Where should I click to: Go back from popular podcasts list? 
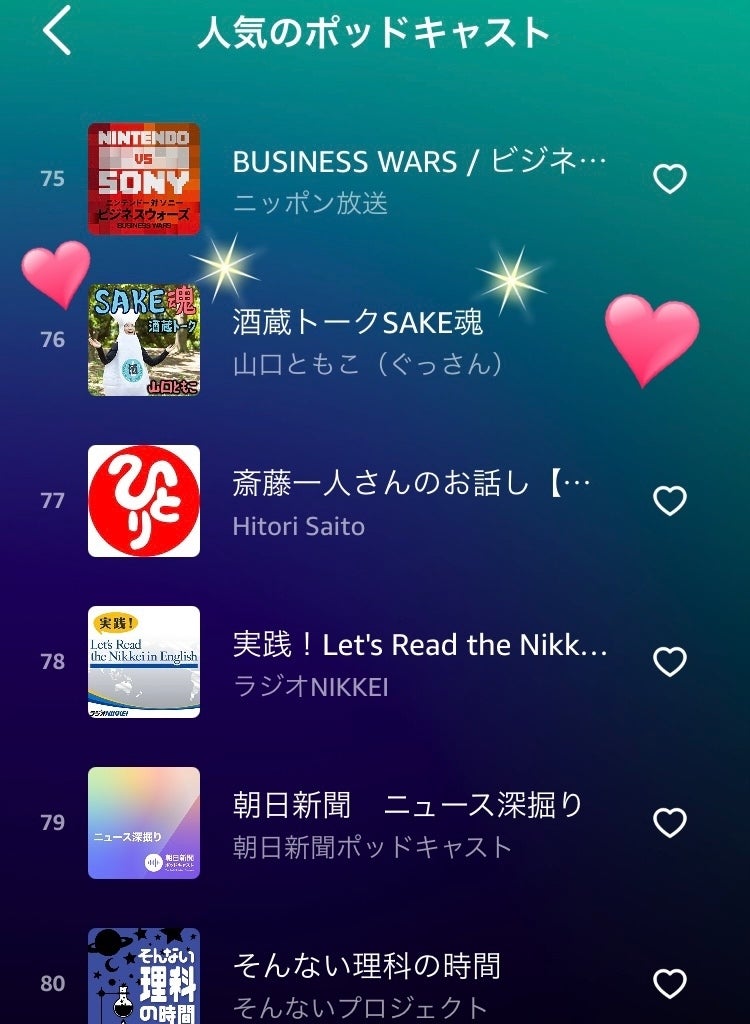(58, 32)
